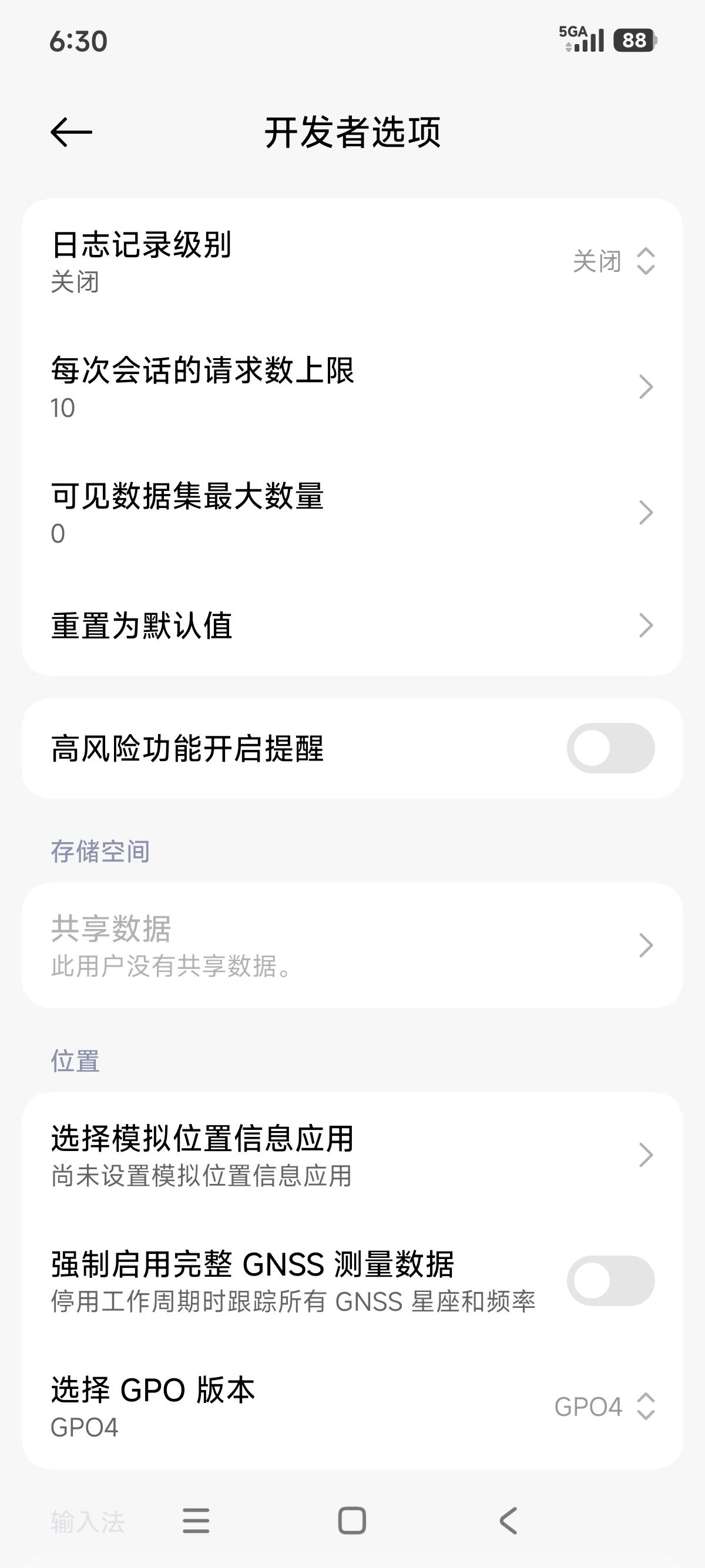Tap 输入法 in the navigation bar
Screen dimensions: 705x1568
86,1521
